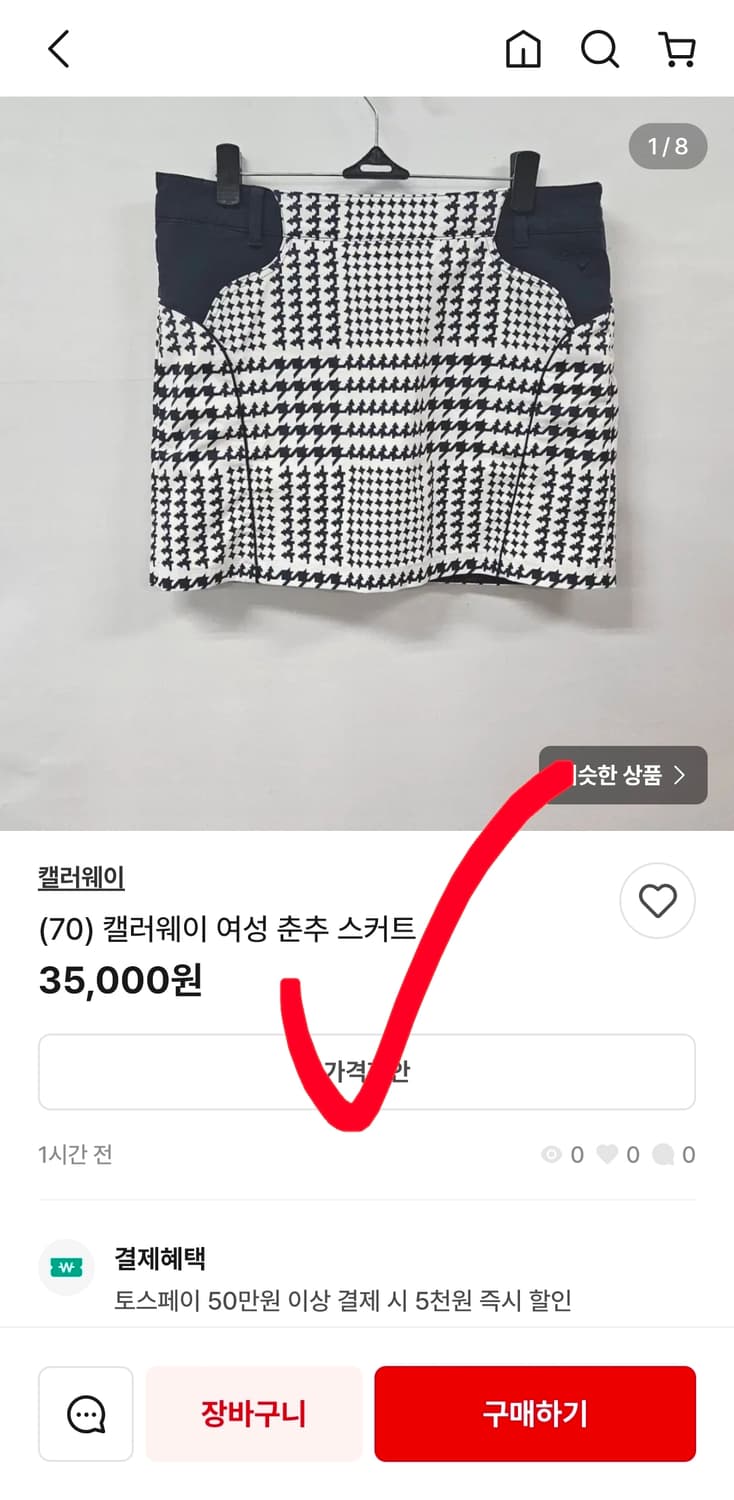Screen dimensions: 734x1500
Task: Add item to cart with 장바구니 button
Action: [253, 1413]
